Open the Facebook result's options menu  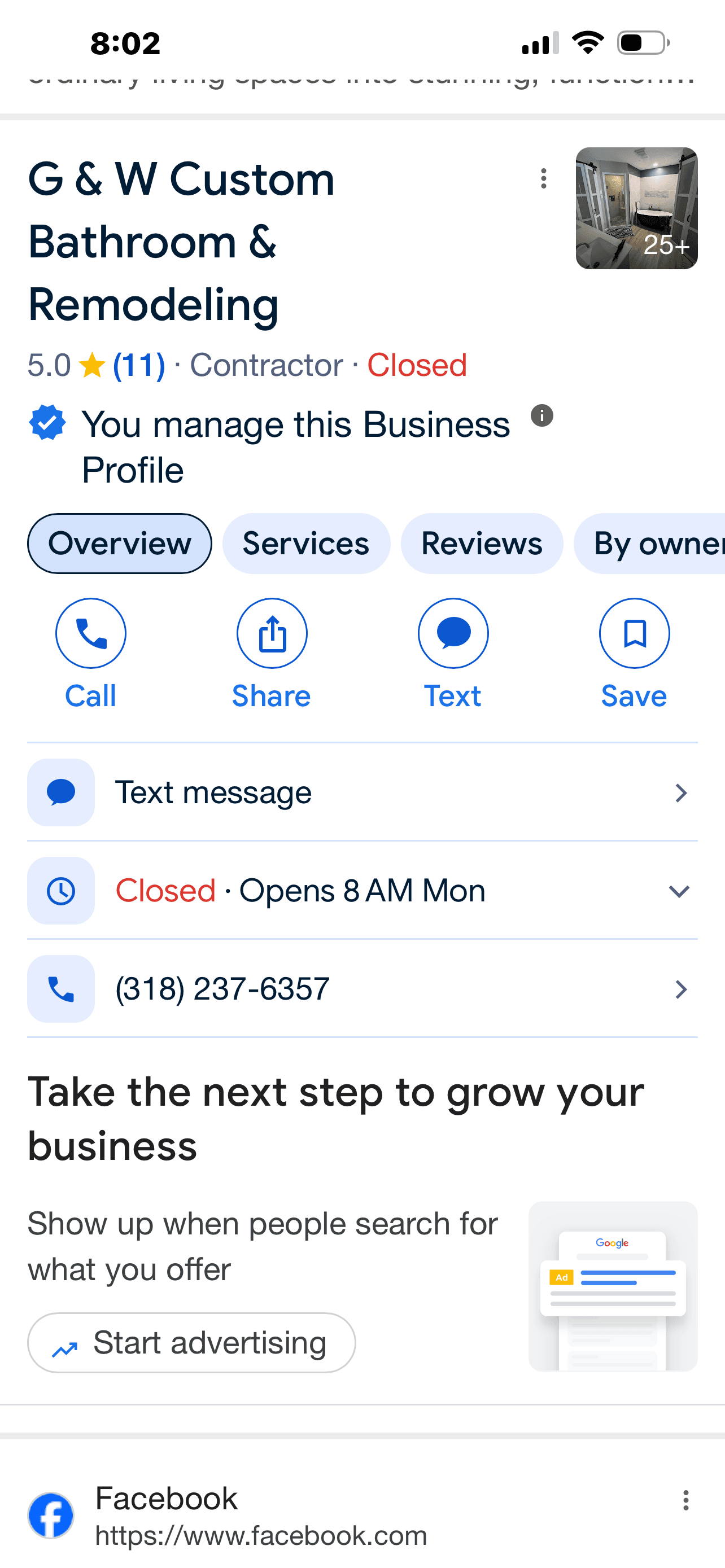685,1500
